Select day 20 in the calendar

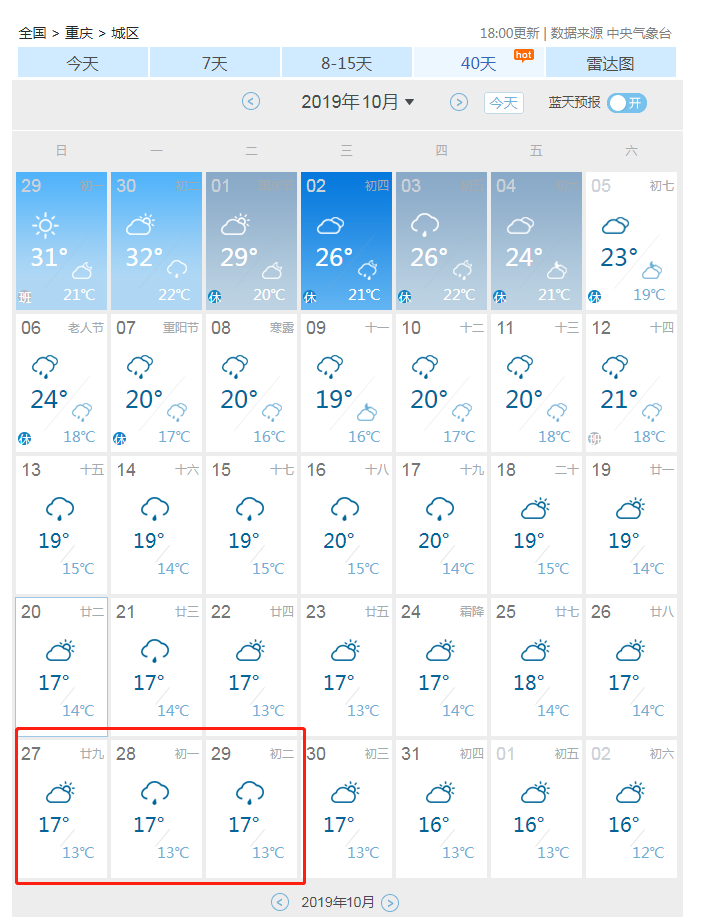61,667
